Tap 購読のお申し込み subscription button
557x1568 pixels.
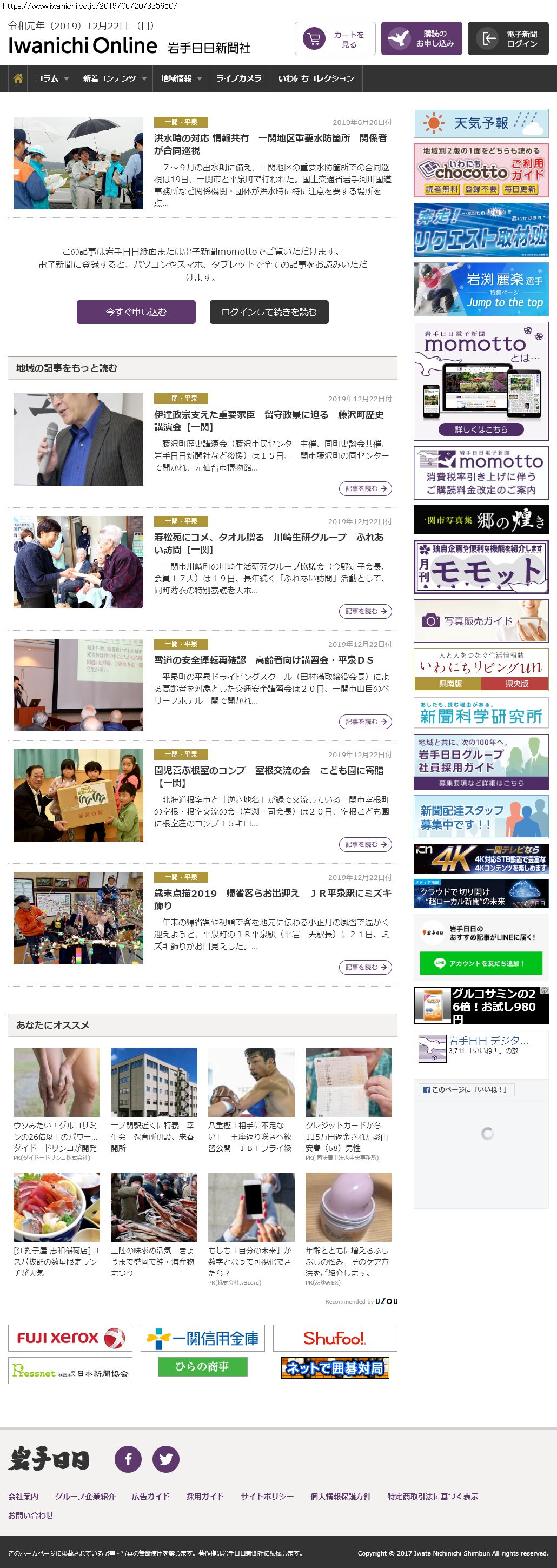tap(421, 39)
